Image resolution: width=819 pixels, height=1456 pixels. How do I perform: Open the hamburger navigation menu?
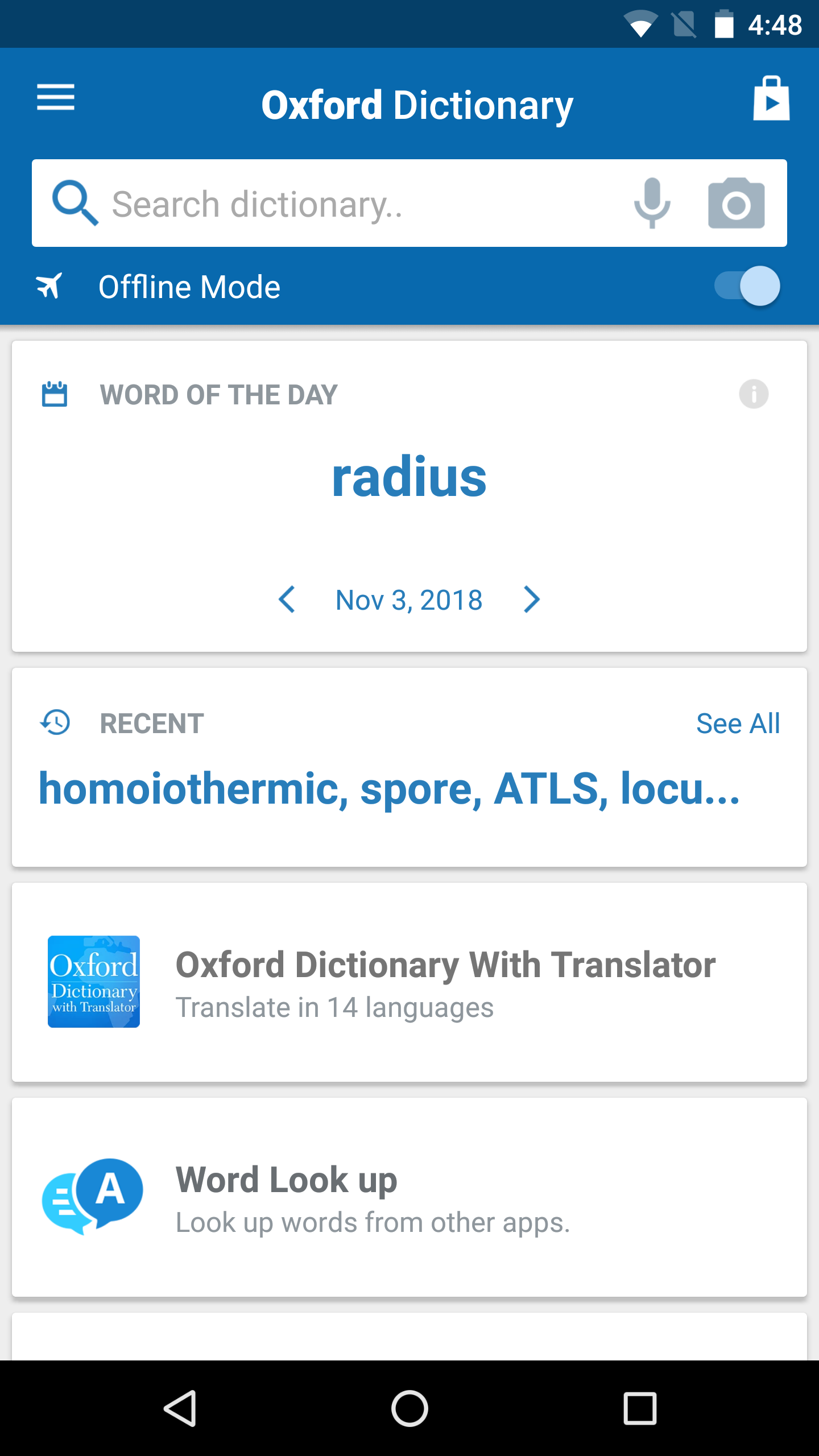[55, 97]
